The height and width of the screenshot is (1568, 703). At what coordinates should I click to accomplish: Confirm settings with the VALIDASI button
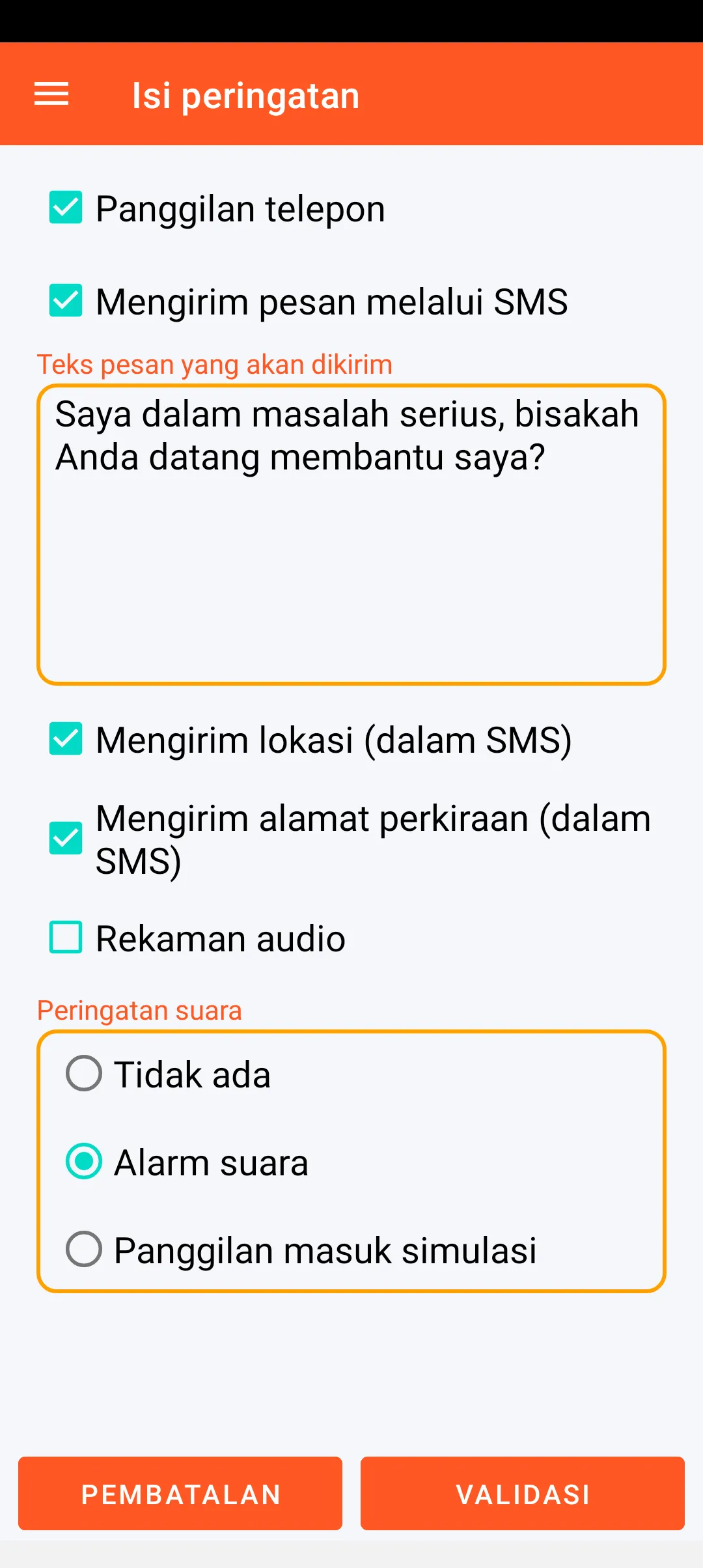click(523, 1494)
